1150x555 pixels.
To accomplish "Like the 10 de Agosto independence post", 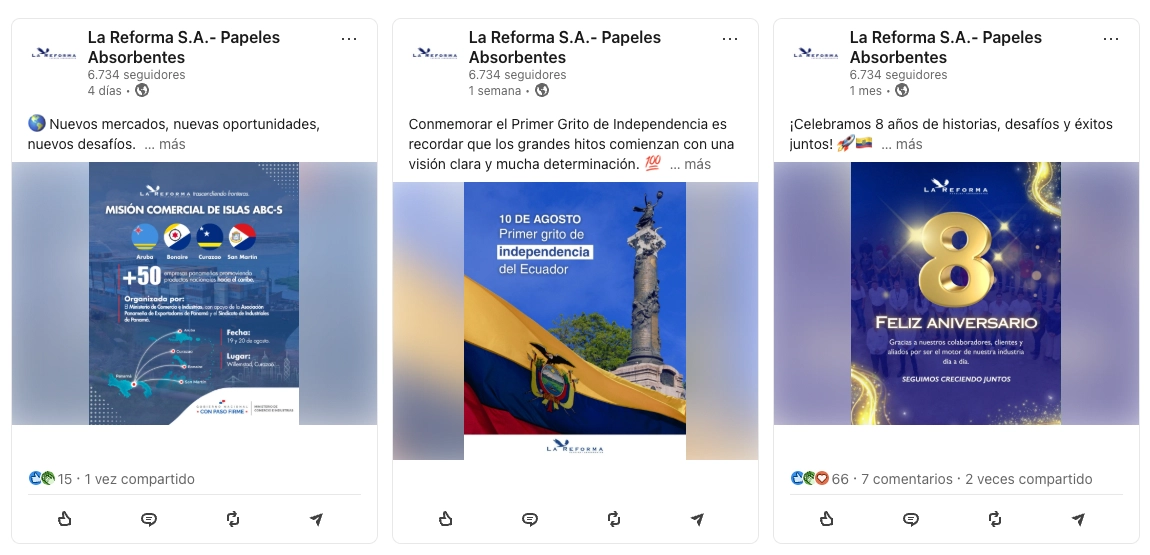I will (x=446, y=519).
